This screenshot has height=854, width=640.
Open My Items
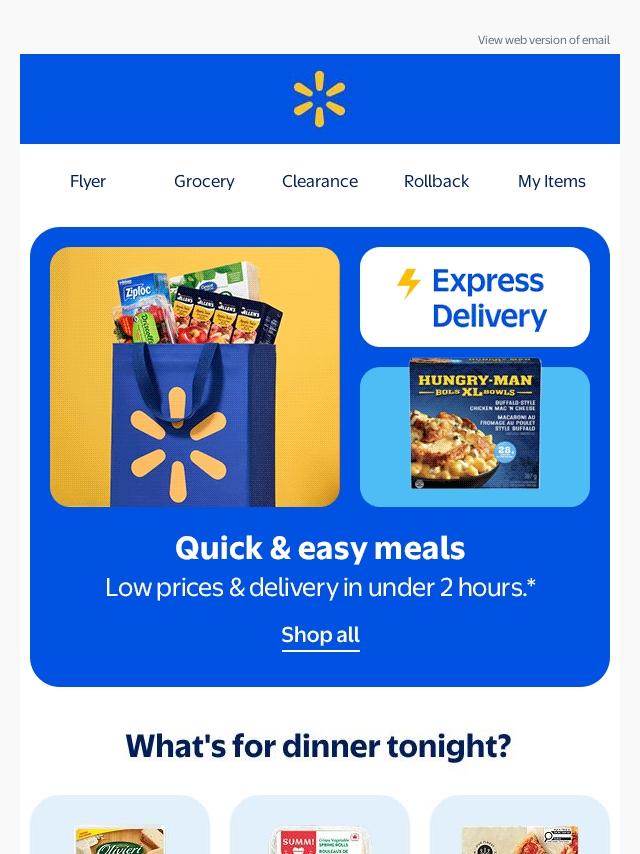pyautogui.click(x=551, y=181)
